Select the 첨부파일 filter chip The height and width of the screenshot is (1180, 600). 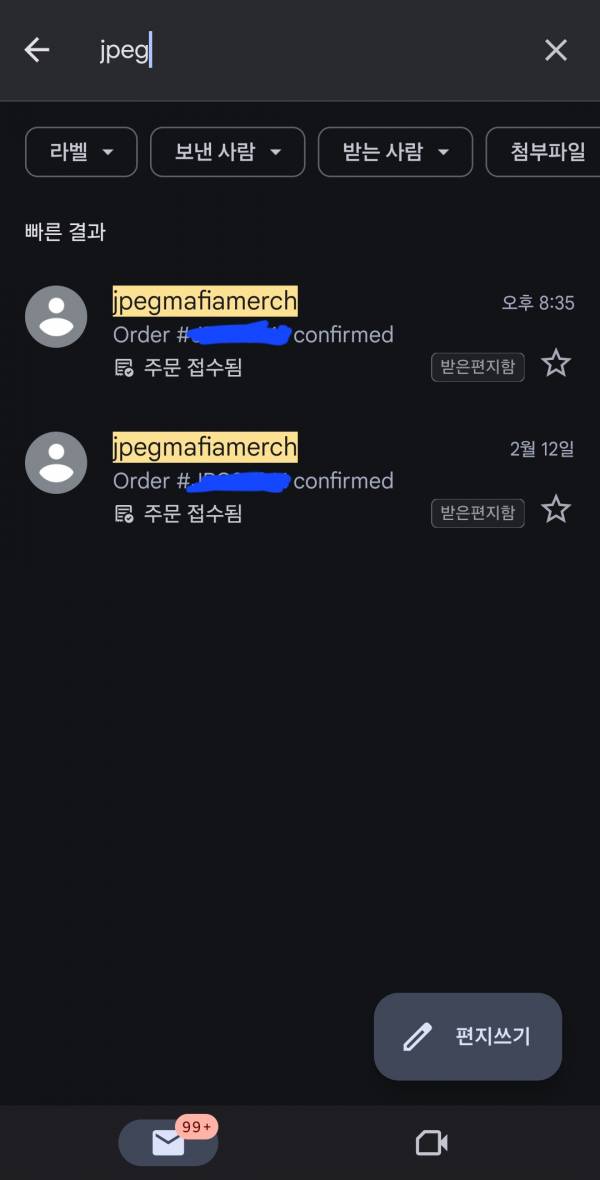[546, 152]
